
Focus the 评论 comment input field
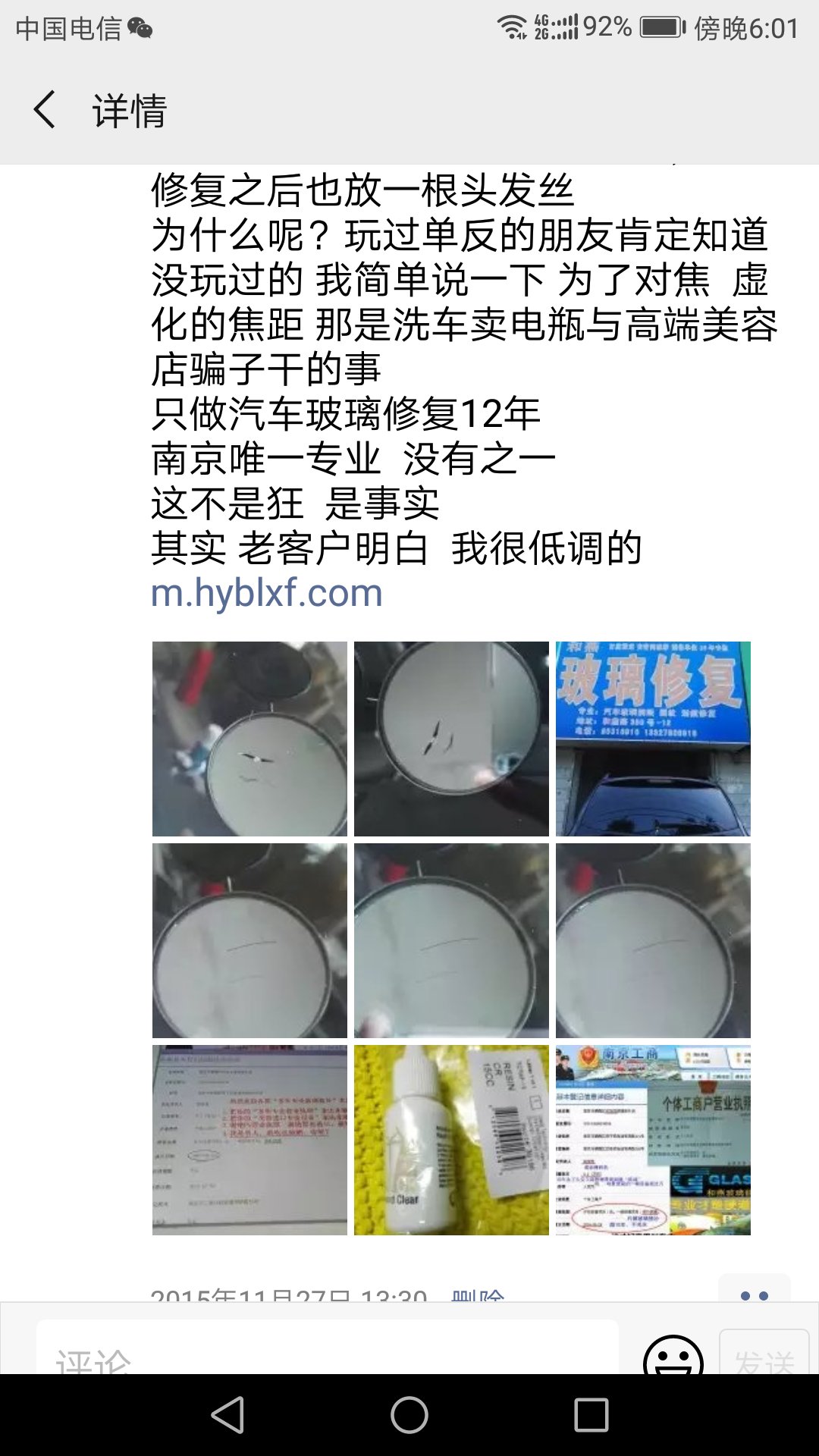point(326,1350)
